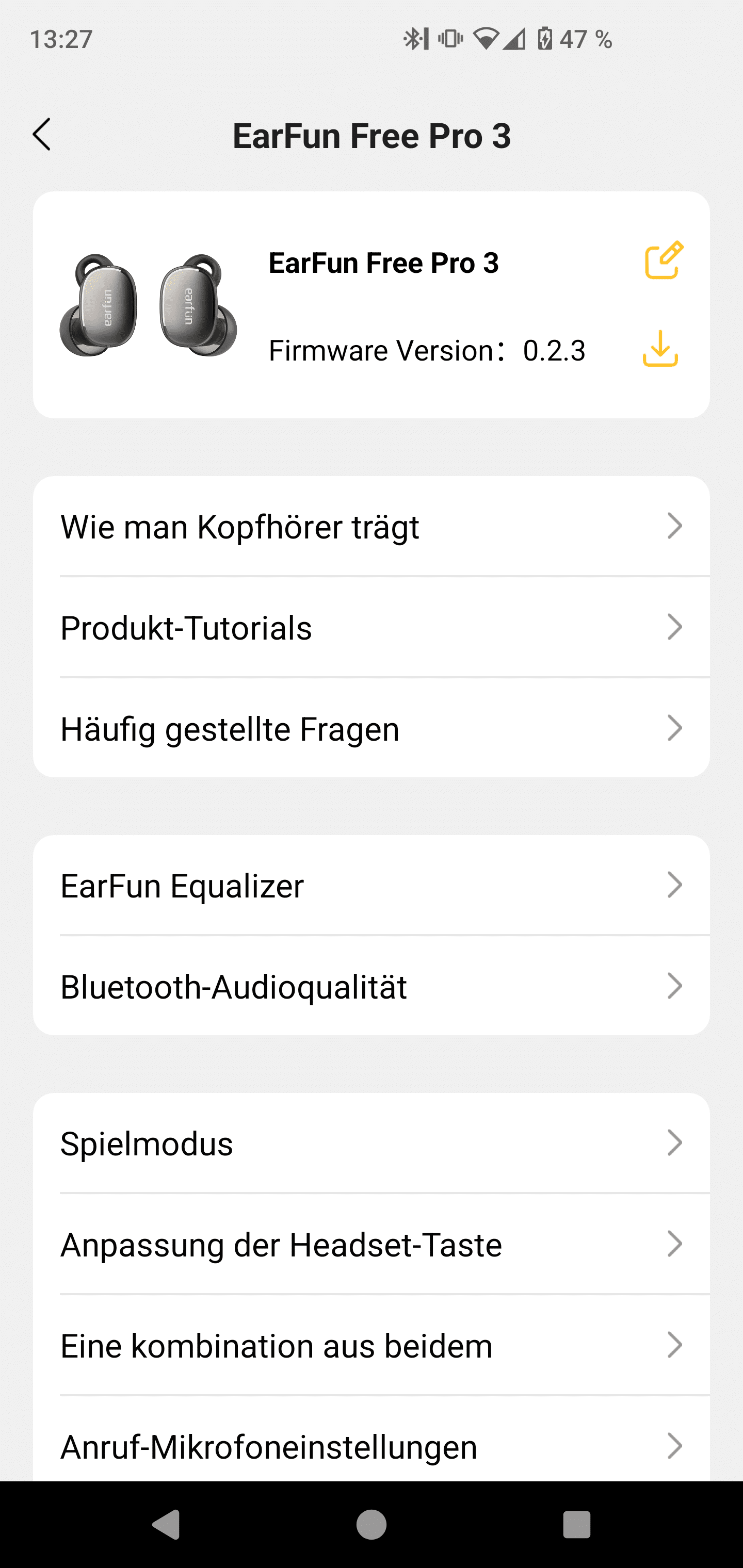Open Wie man Kopfhörer trägt
The image size is (743, 1568).
pos(371,527)
